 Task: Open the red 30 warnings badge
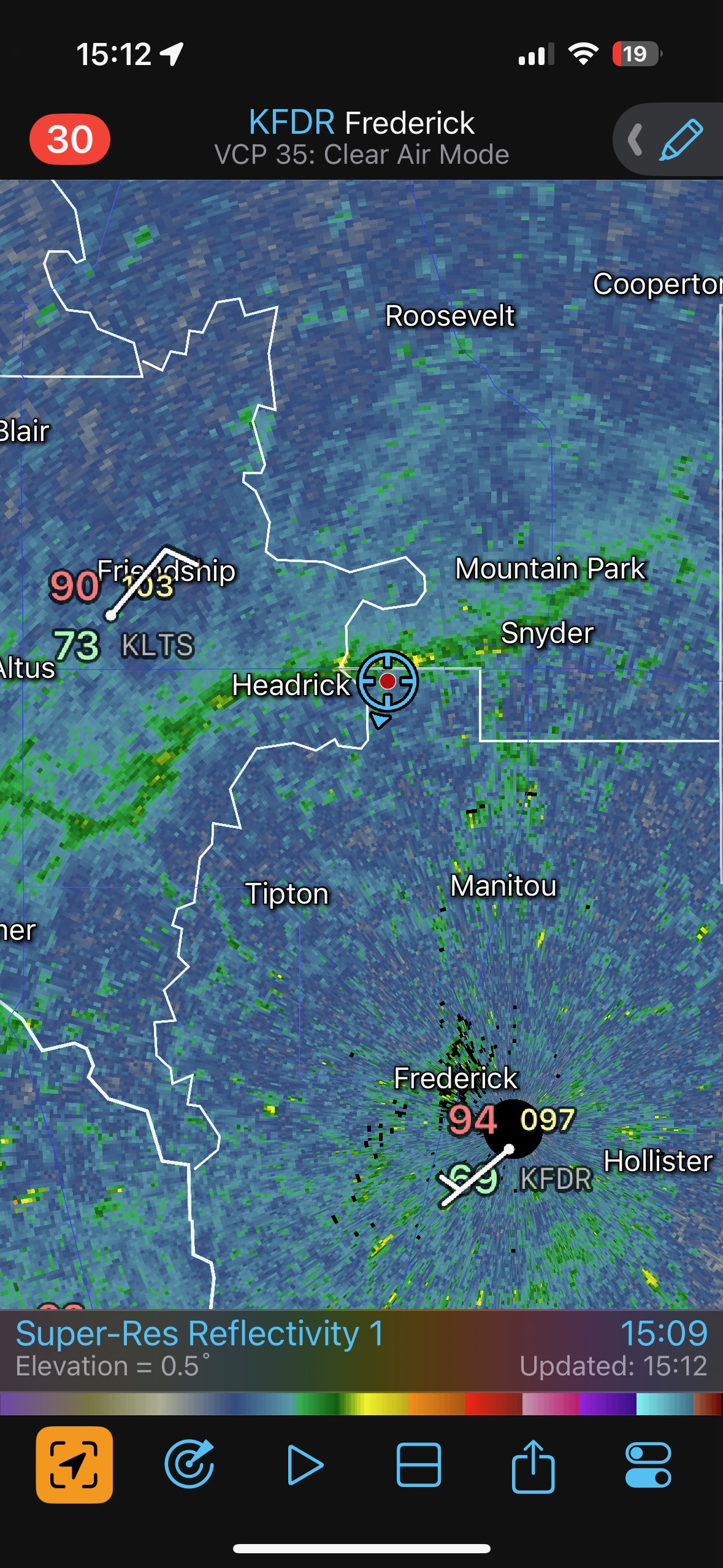(x=69, y=139)
